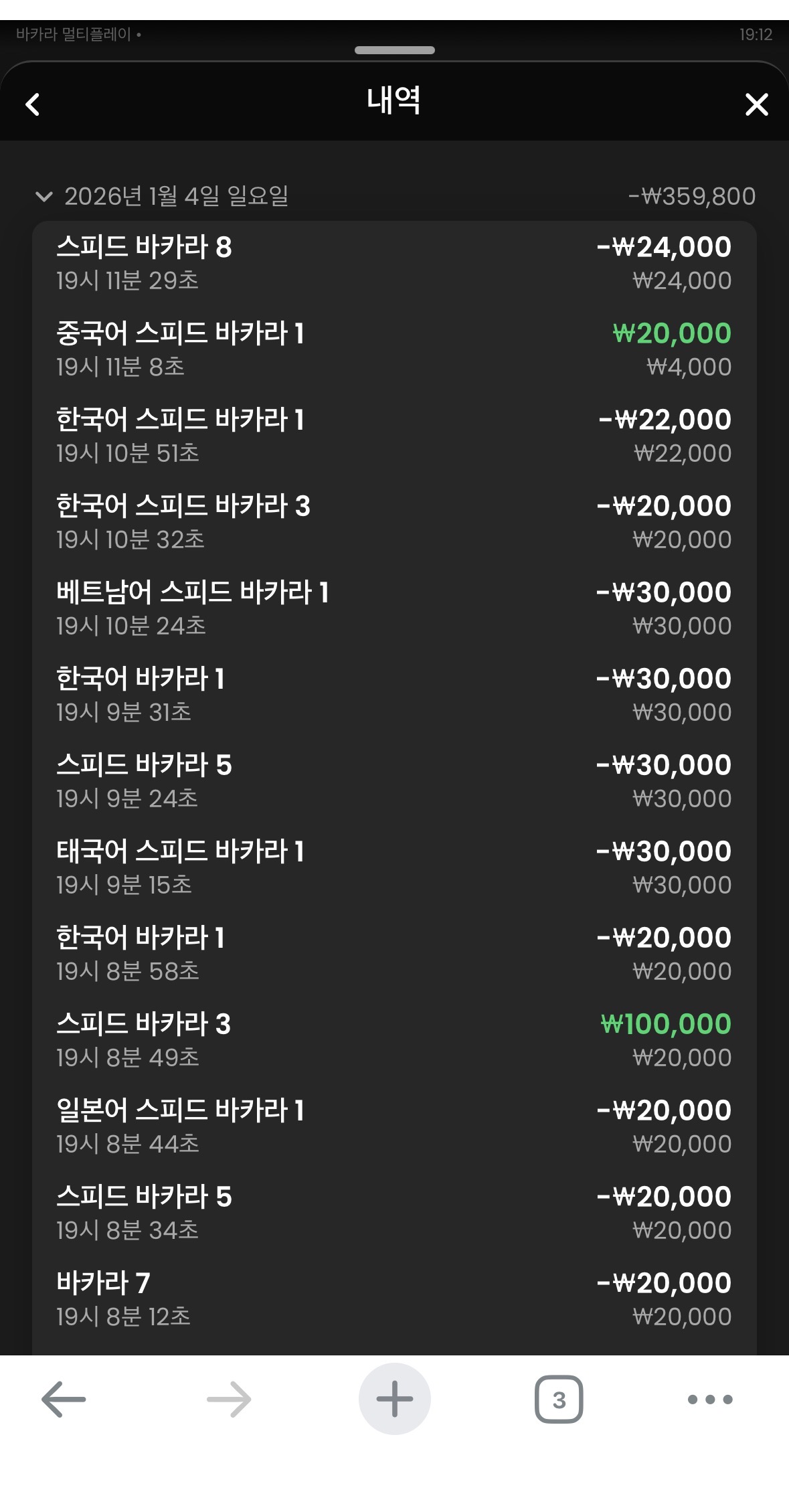Open the 베트남어 스피드 바카라 1 entry
Image resolution: width=789 pixels, height=1512 pixels.
tap(393, 608)
